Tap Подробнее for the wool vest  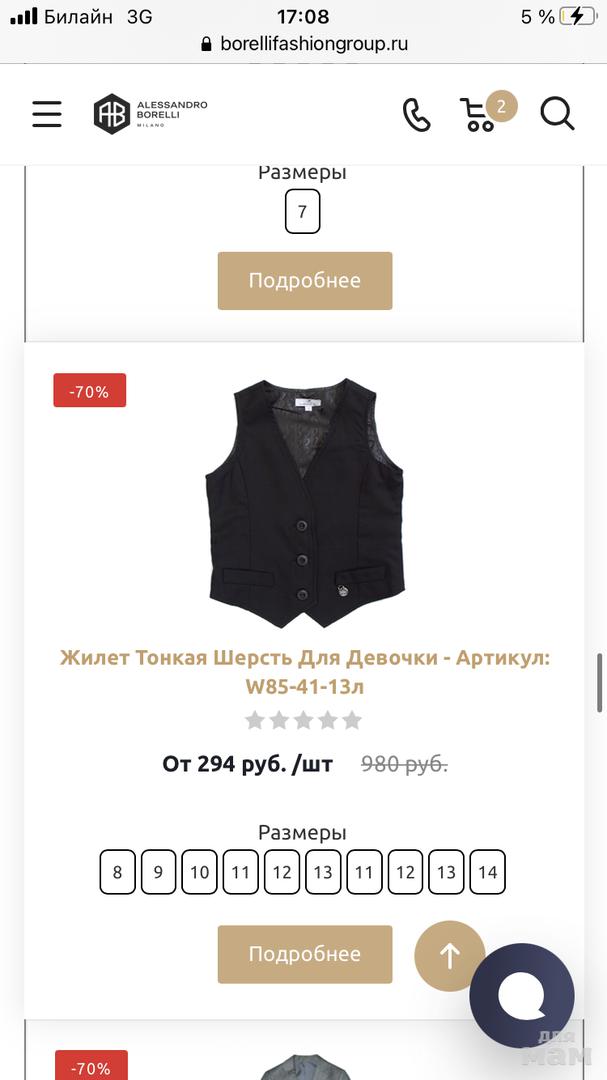tap(305, 954)
